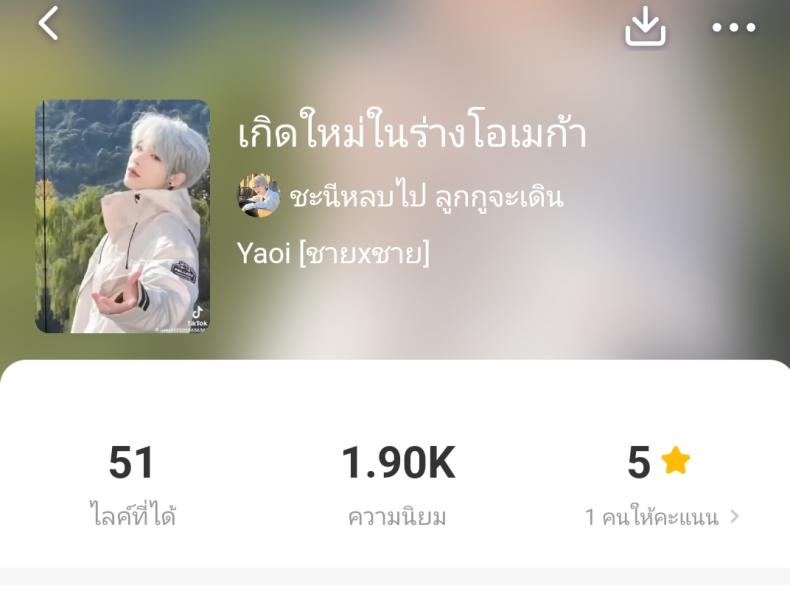
Task: Go back using the top-left arrow
Action: 48,23
